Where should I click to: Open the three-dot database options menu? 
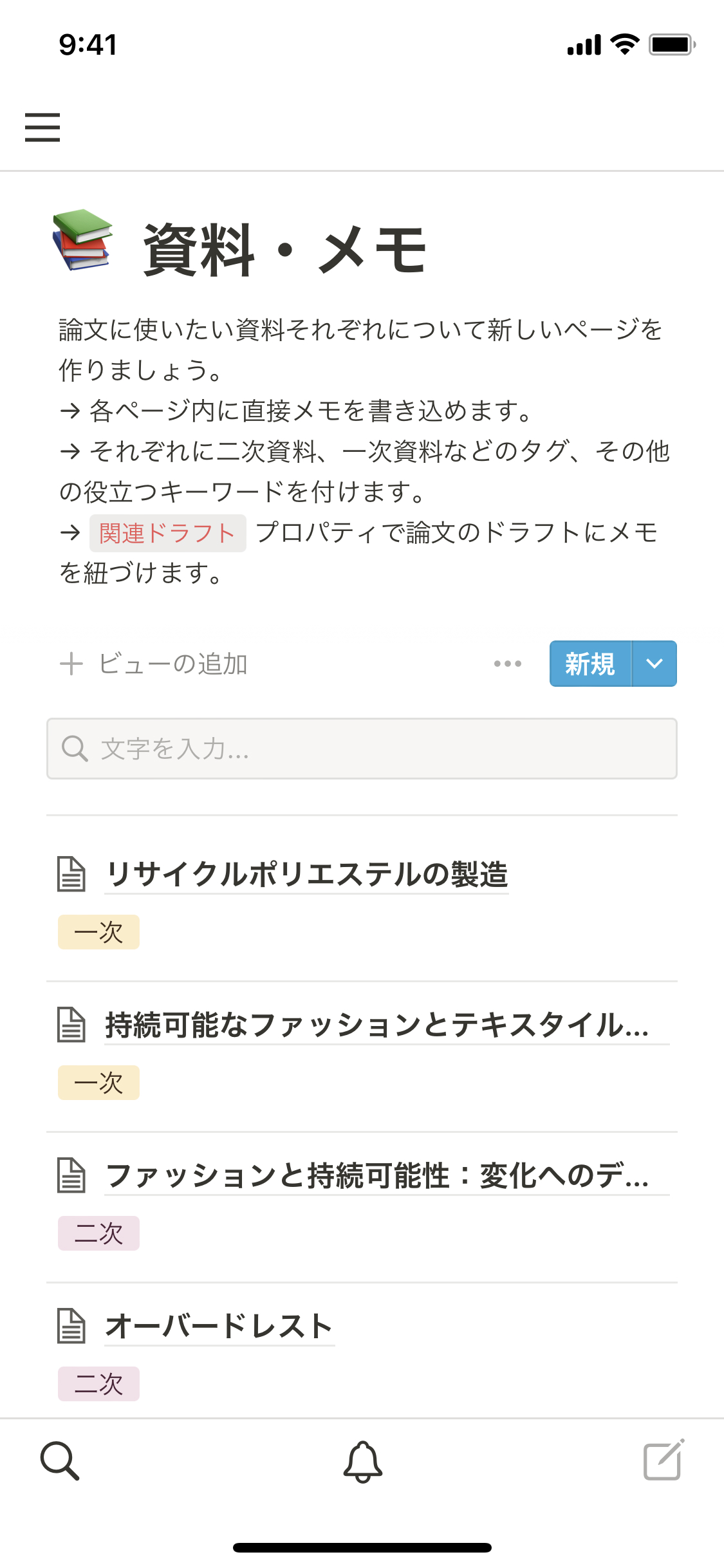pos(507,664)
